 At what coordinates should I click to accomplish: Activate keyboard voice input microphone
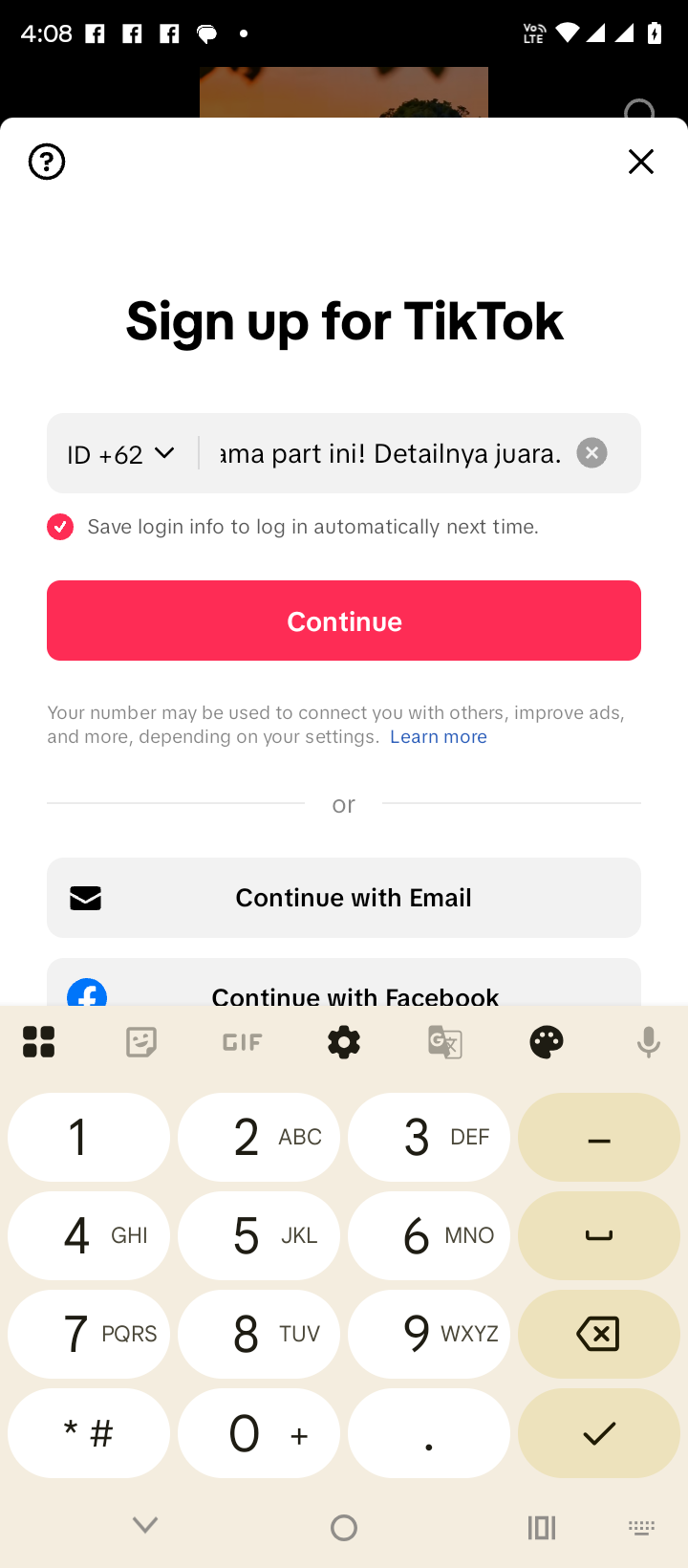click(648, 1041)
